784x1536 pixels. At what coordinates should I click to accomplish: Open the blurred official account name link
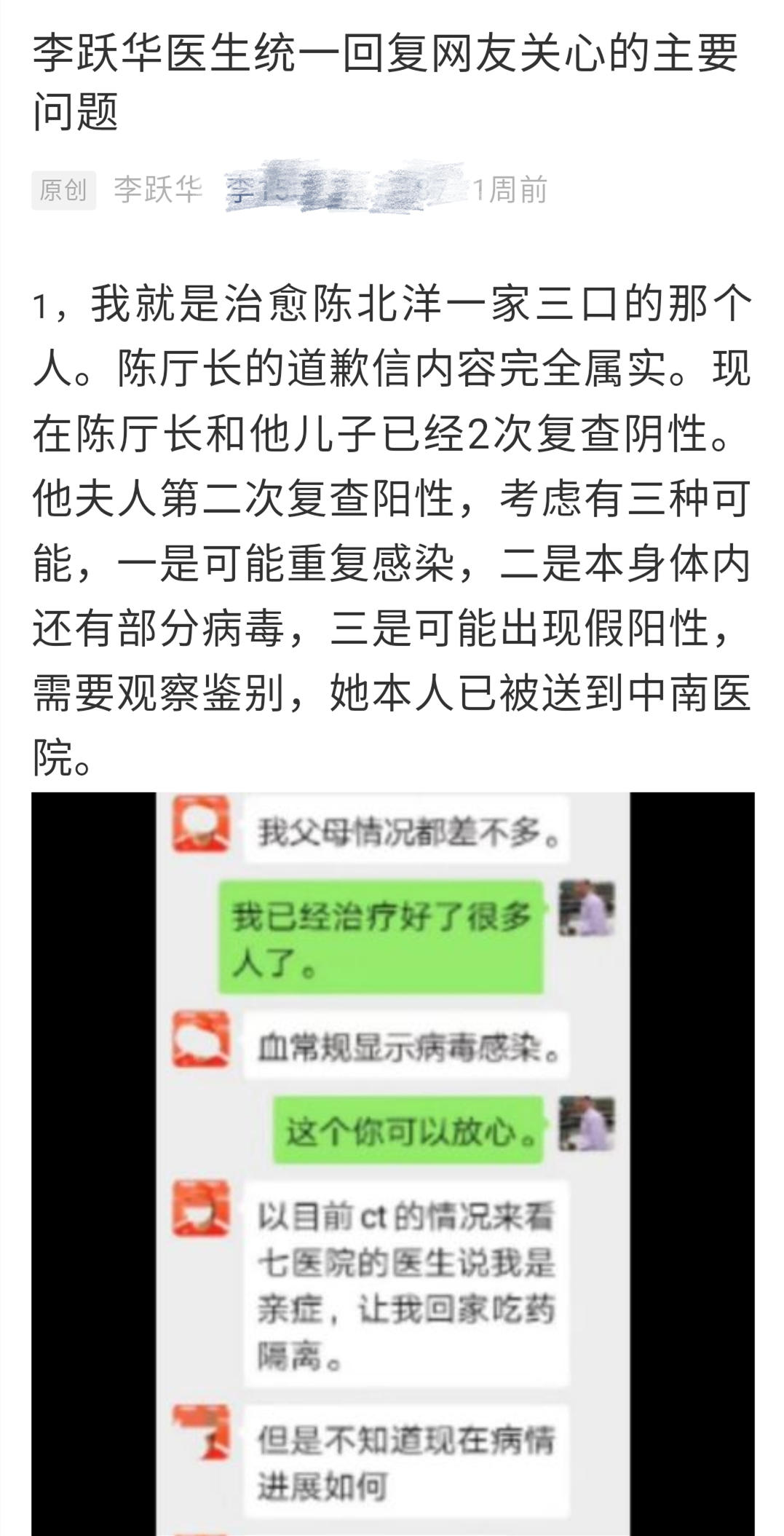(342, 189)
